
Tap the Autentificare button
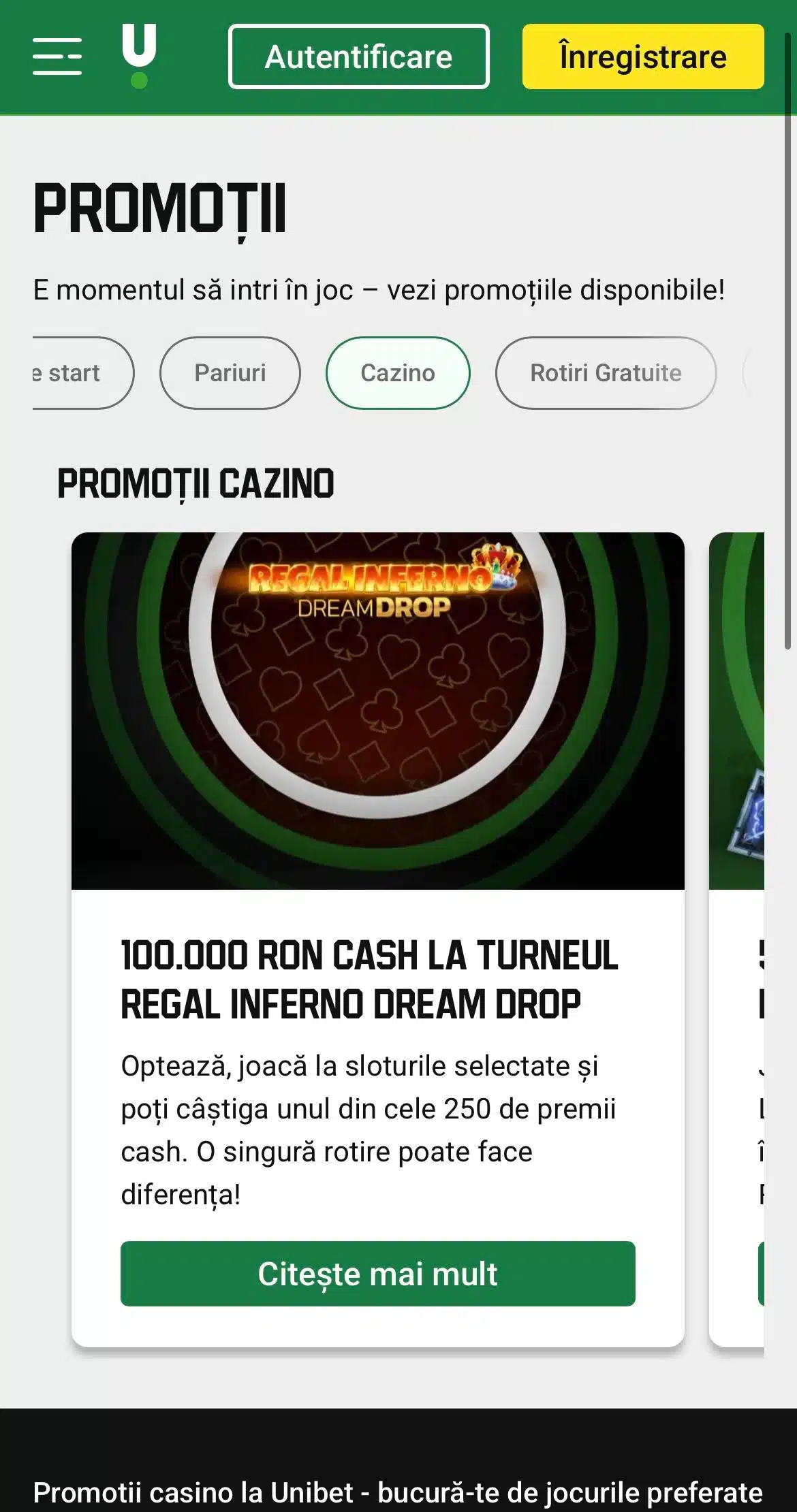(x=358, y=57)
